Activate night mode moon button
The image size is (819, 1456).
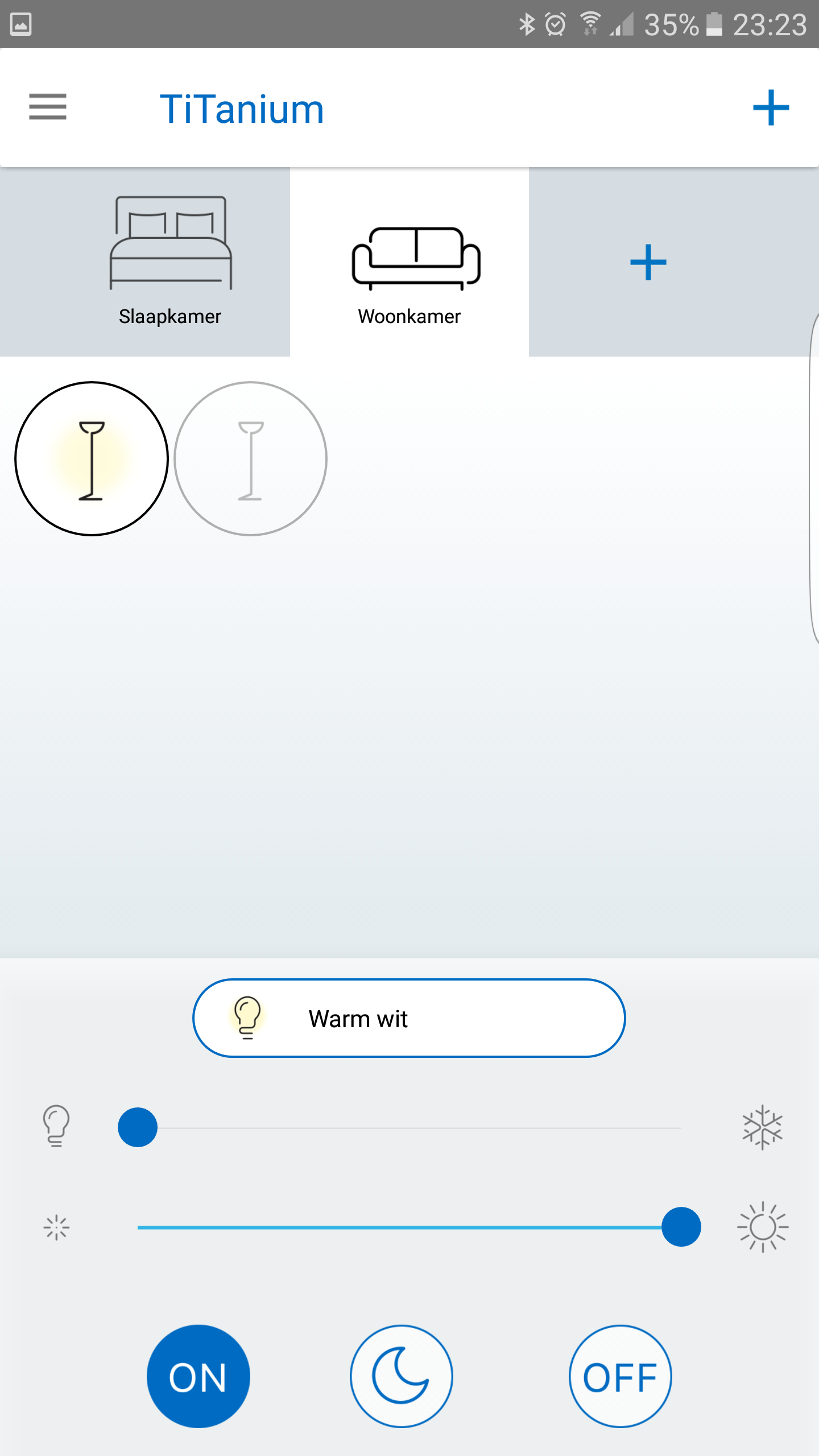click(x=401, y=1376)
